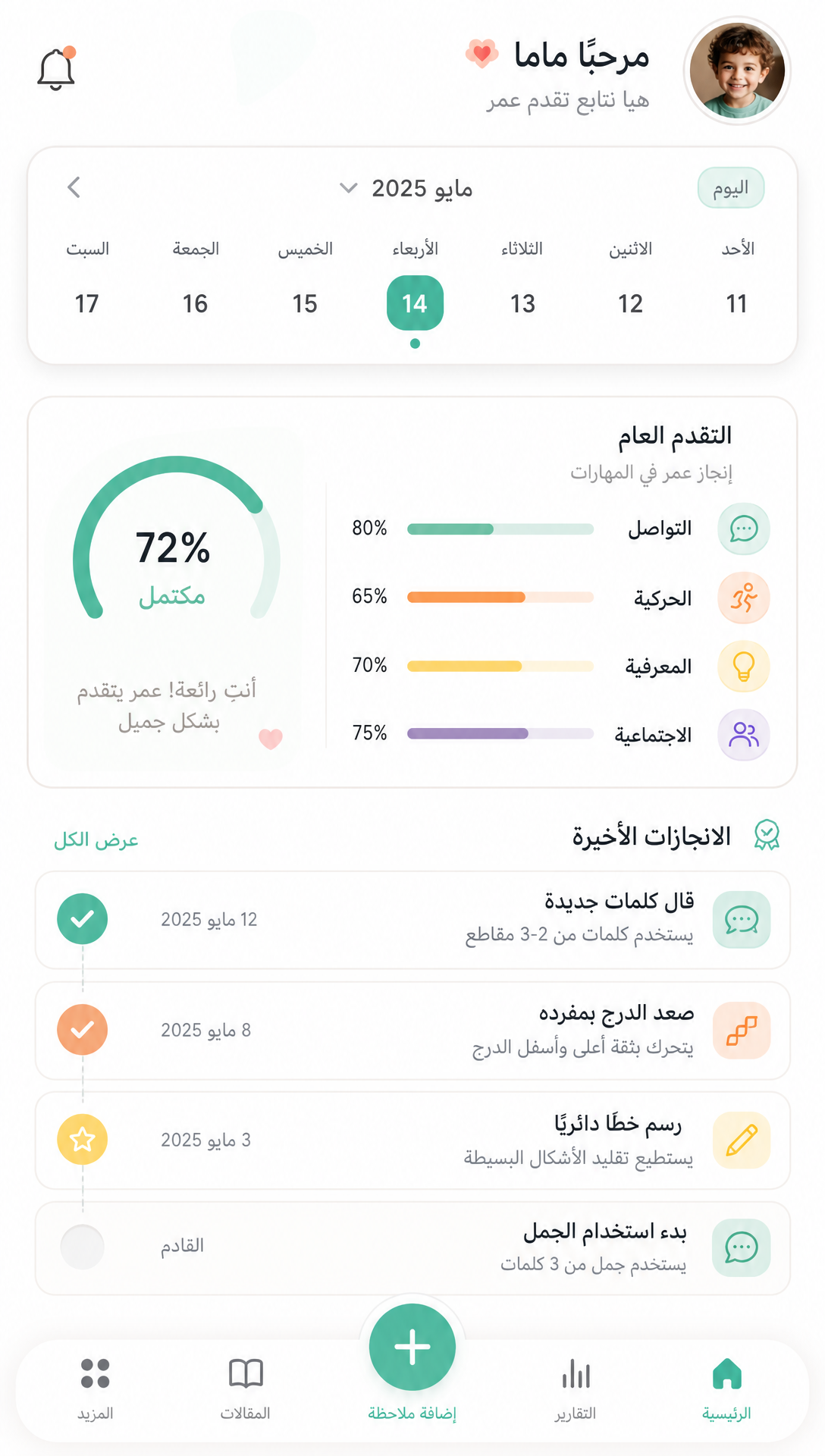Open Omar's profile photo
The width and height of the screenshot is (825, 1456).
tap(737, 71)
